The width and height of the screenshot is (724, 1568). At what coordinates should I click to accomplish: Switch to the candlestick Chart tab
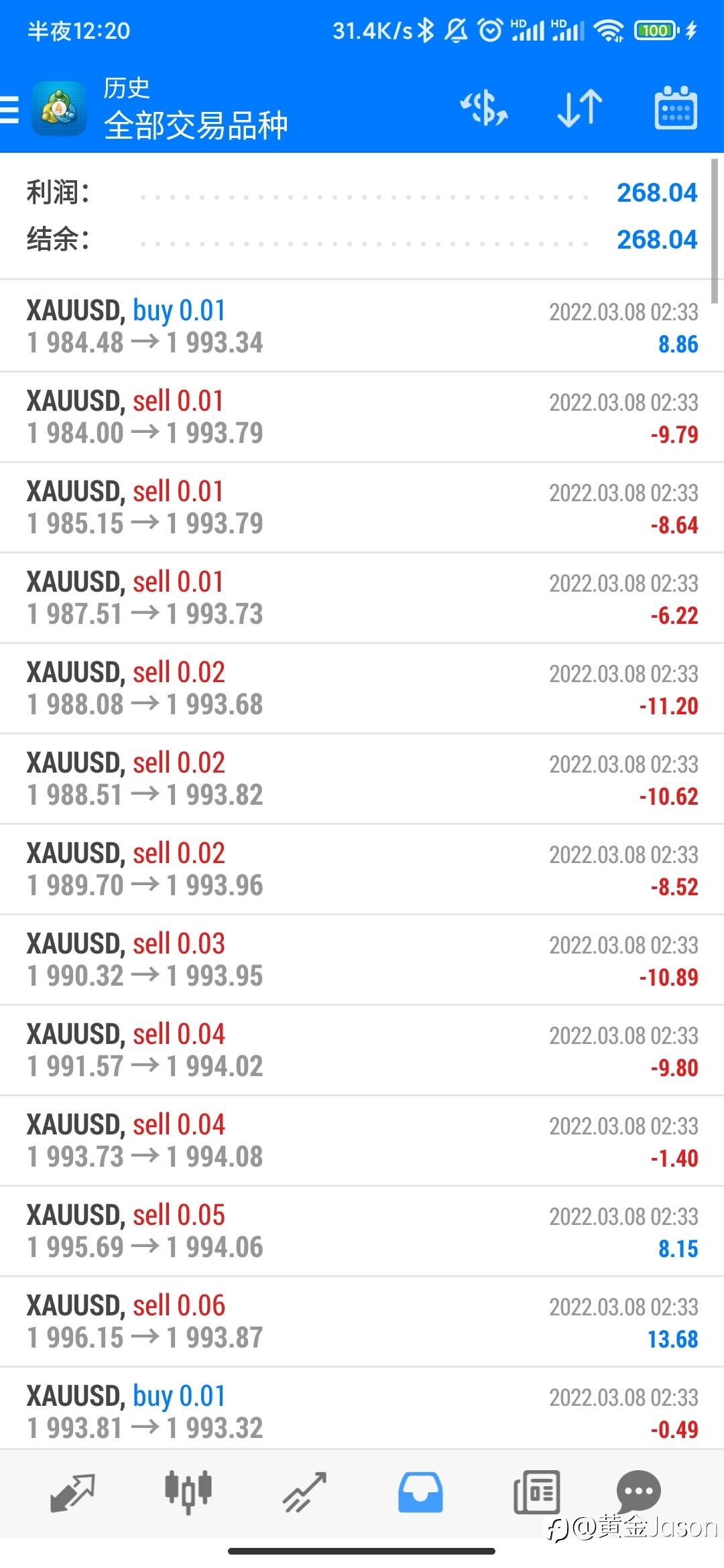tap(188, 1492)
